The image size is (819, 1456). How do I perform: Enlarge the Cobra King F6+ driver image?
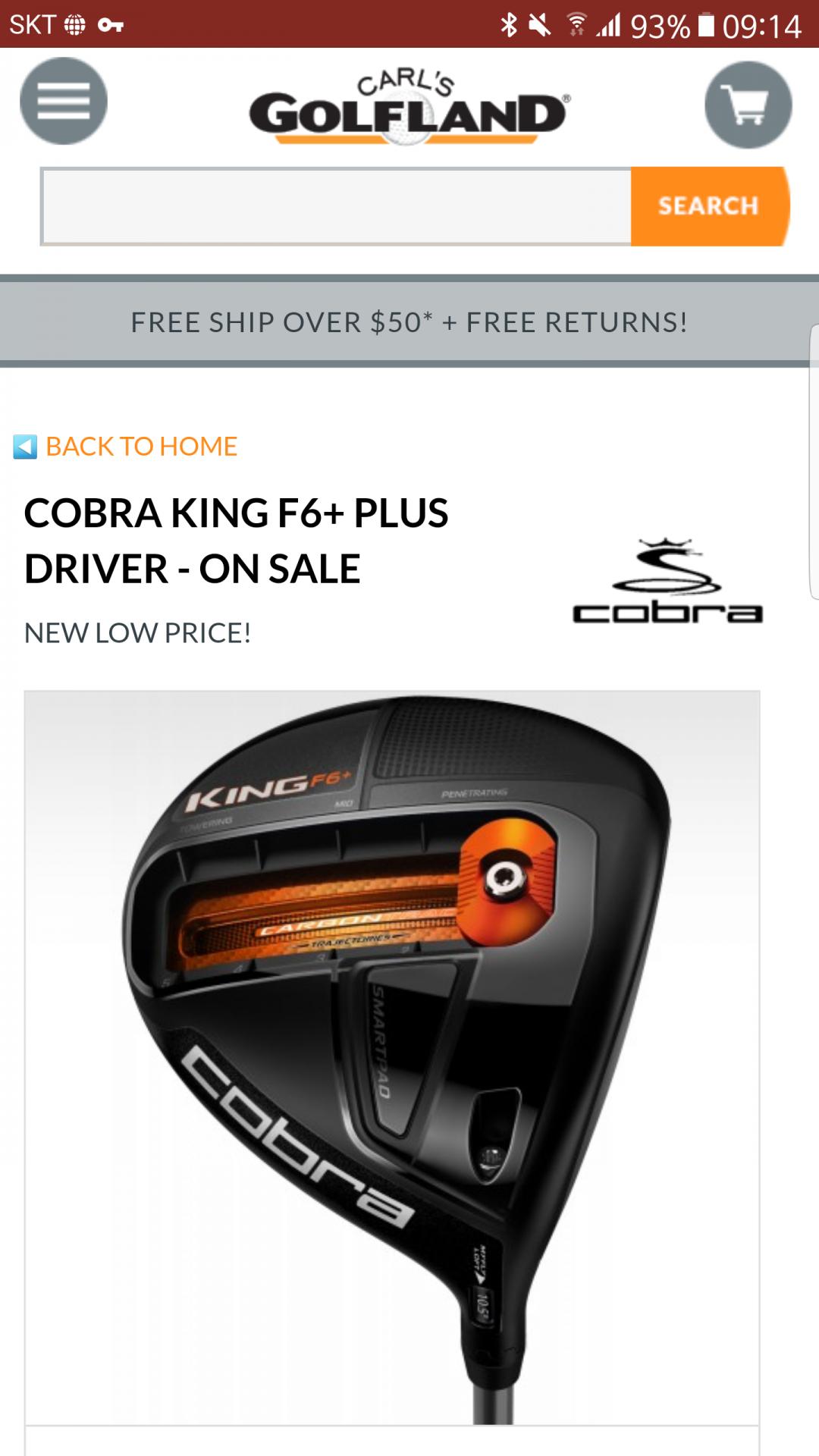(392, 1057)
